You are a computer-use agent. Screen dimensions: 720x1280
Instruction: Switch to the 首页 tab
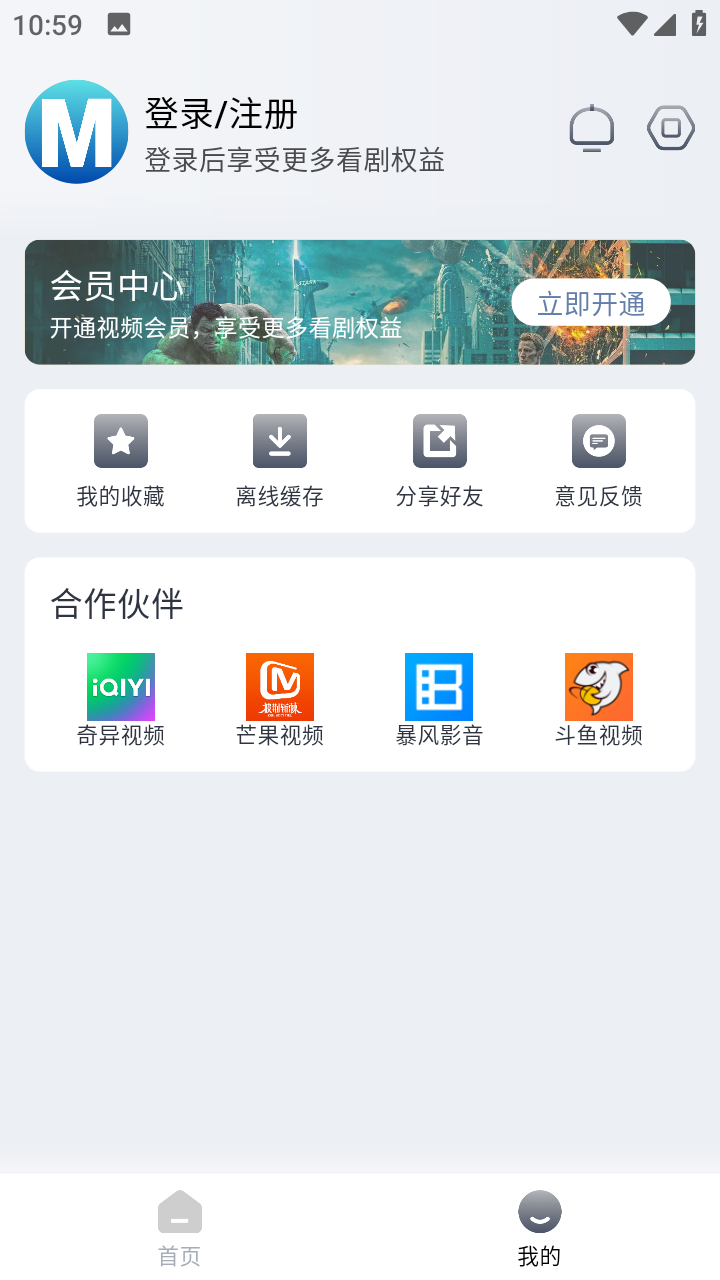point(180,1228)
